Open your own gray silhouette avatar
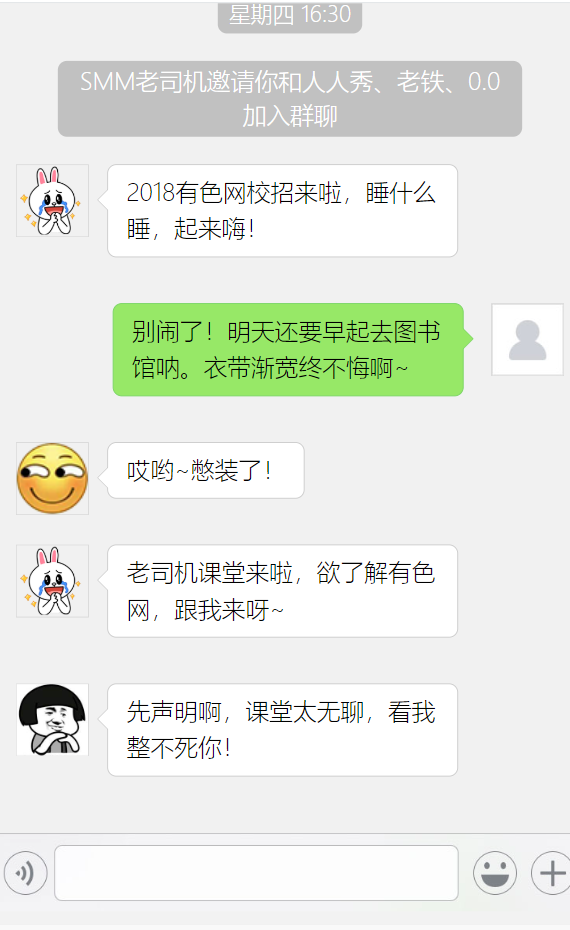570x930 pixels. point(527,340)
